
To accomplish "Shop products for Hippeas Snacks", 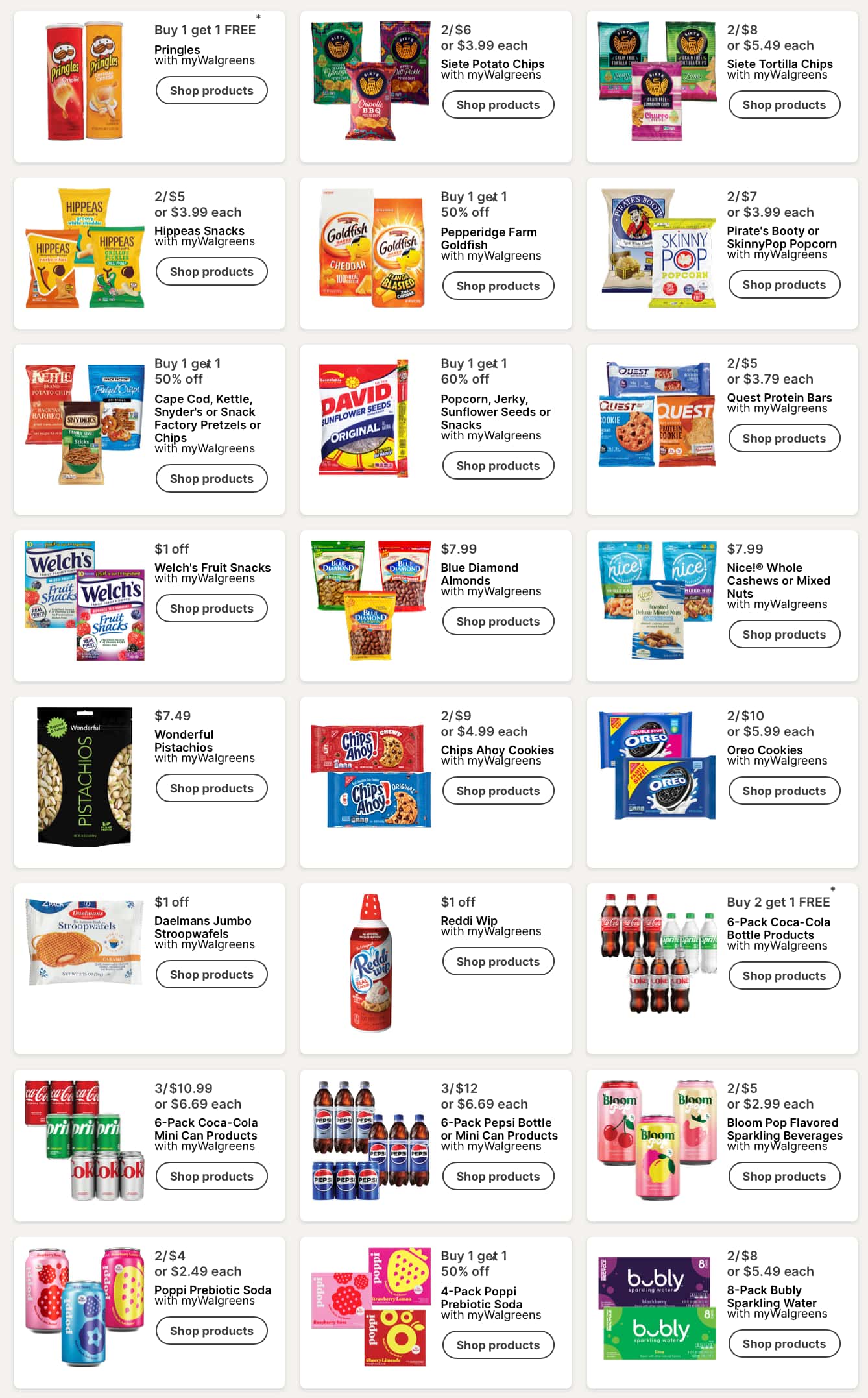I will point(211,272).
